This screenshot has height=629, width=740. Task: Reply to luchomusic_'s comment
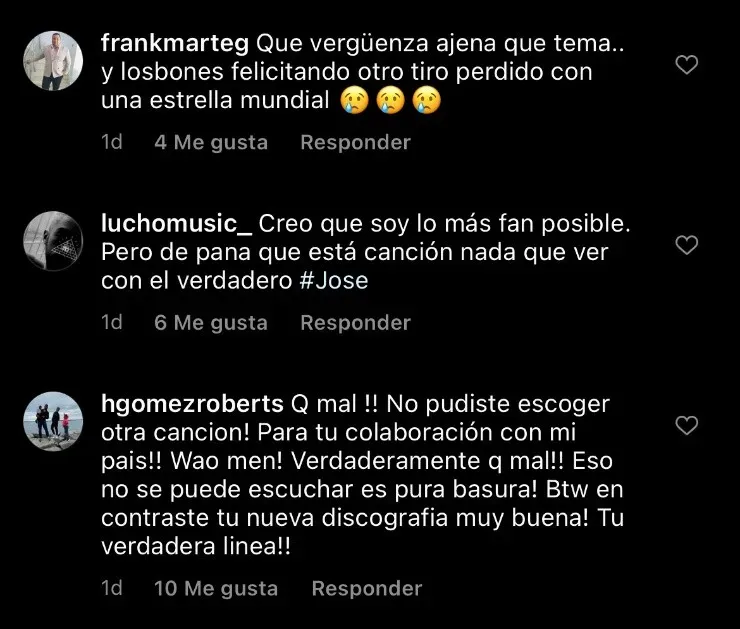tap(355, 323)
